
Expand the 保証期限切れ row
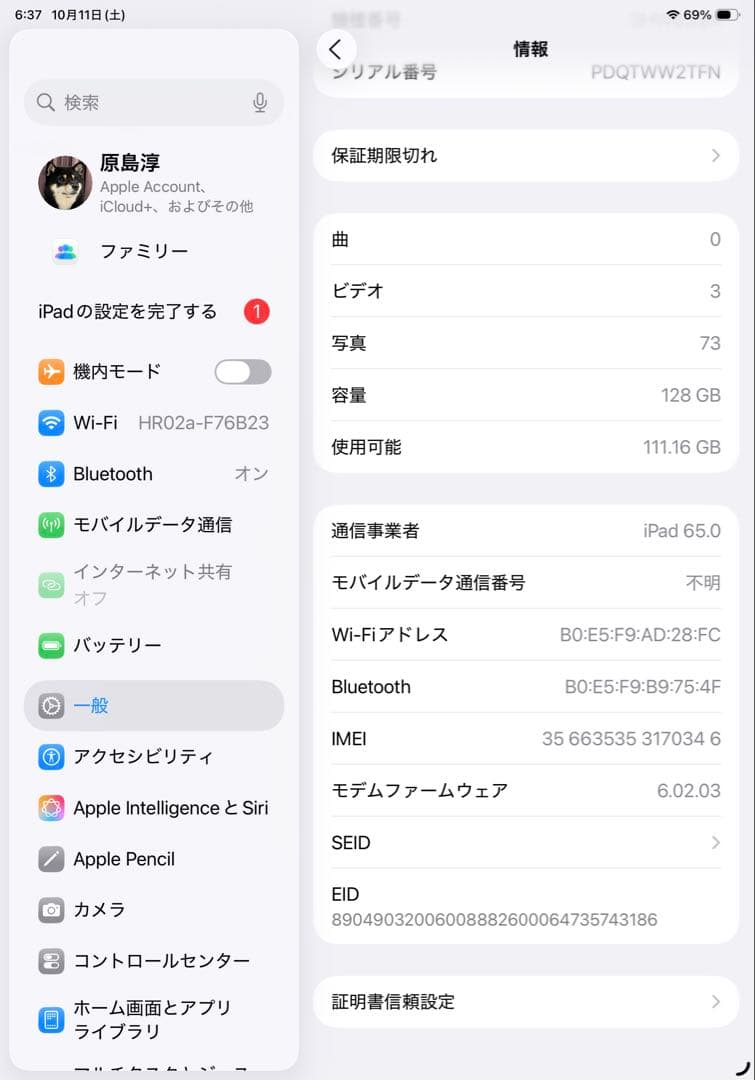(525, 156)
